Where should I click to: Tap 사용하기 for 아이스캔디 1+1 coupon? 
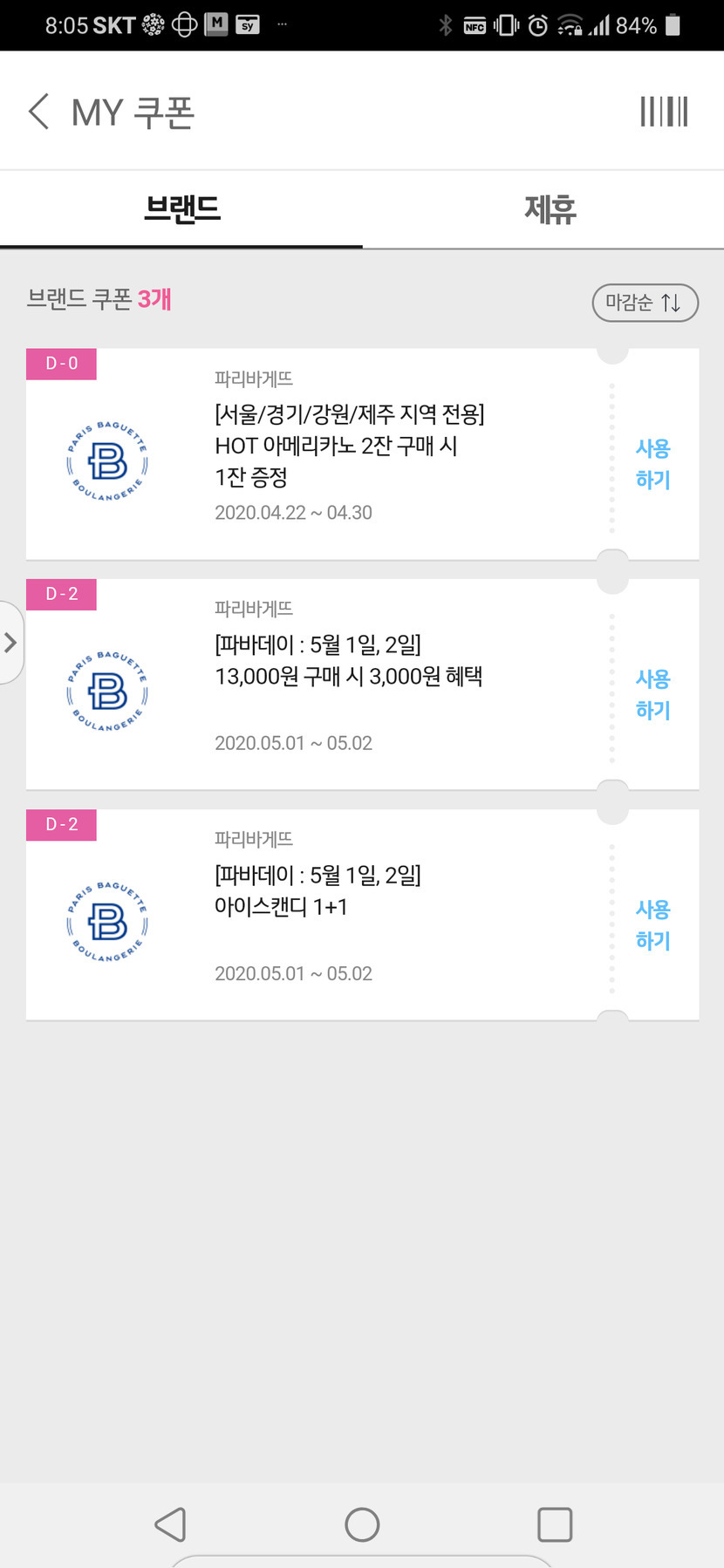click(x=652, y=924)
